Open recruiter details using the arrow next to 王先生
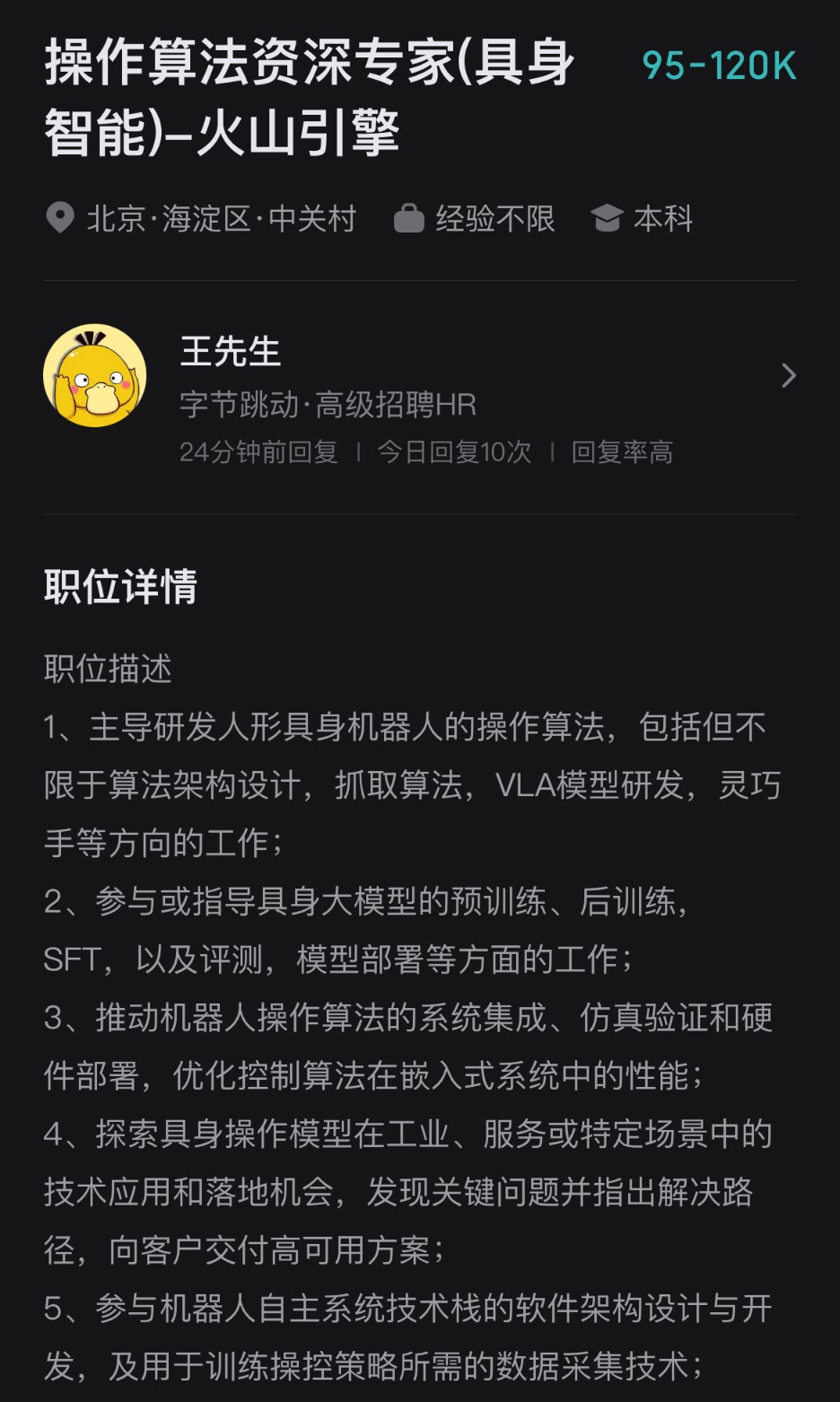The width and height of the screenshot is (840, 1402). (x=788, y=375)
